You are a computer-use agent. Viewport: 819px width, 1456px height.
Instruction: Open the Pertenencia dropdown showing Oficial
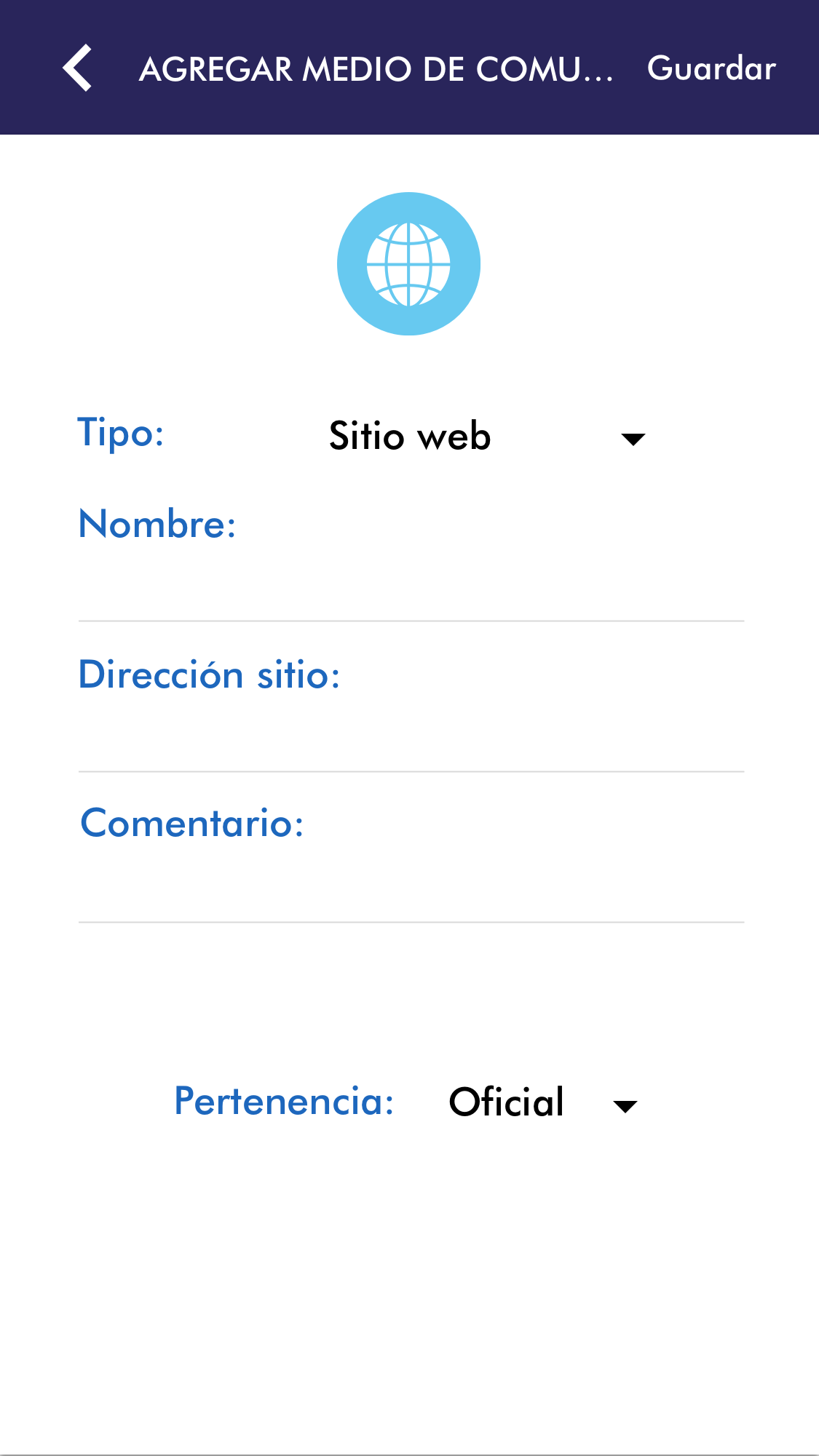tap(542, 1102)
